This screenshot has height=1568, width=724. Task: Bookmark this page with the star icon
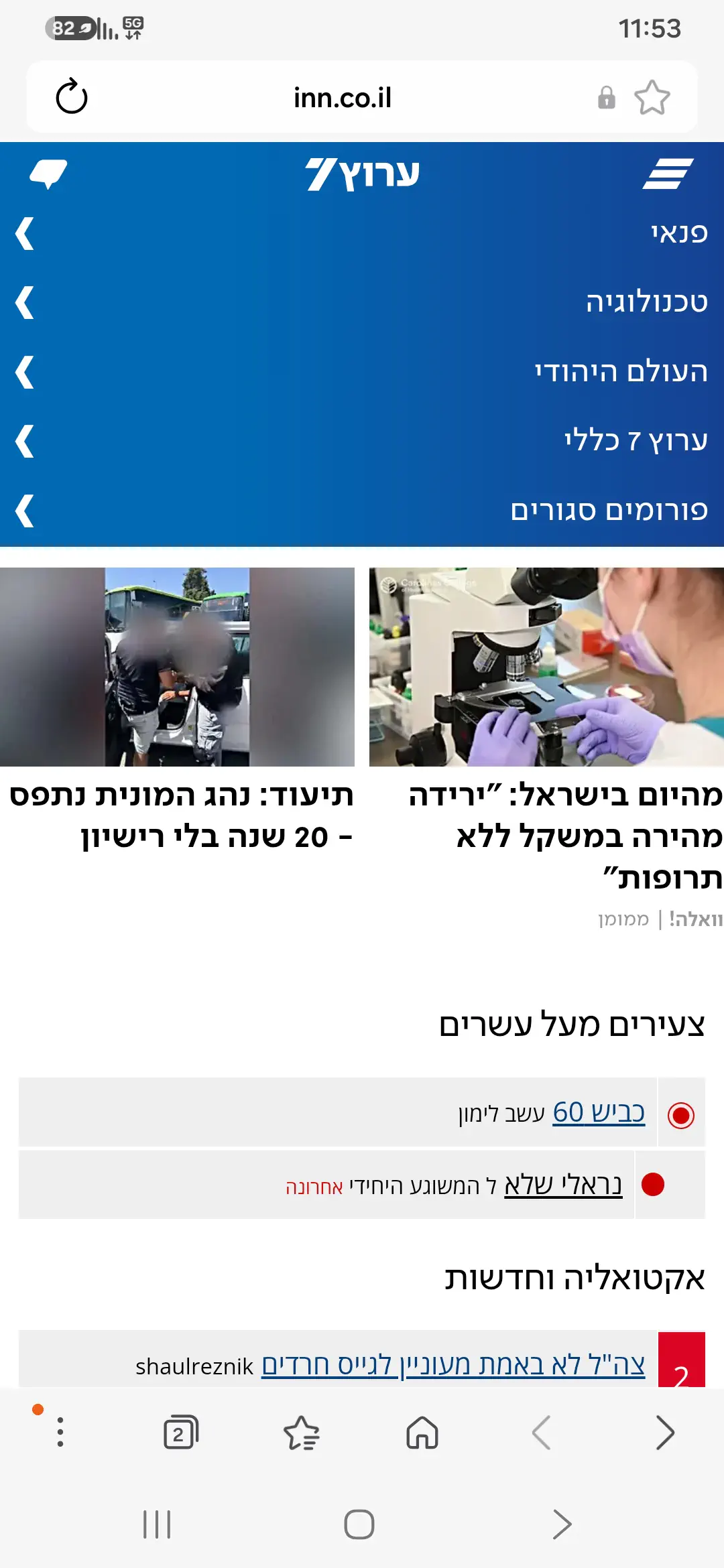coord(652,98)
